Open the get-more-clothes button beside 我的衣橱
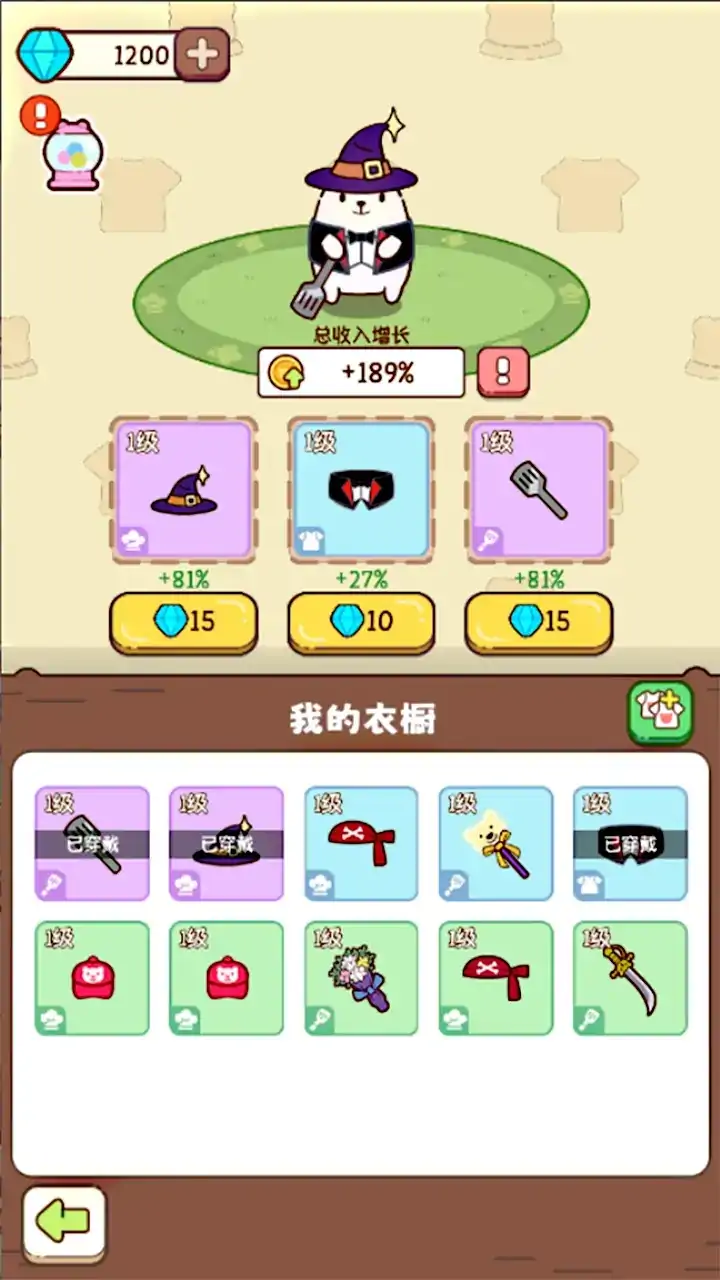720x1280 pixels. (x=660, y=712)
